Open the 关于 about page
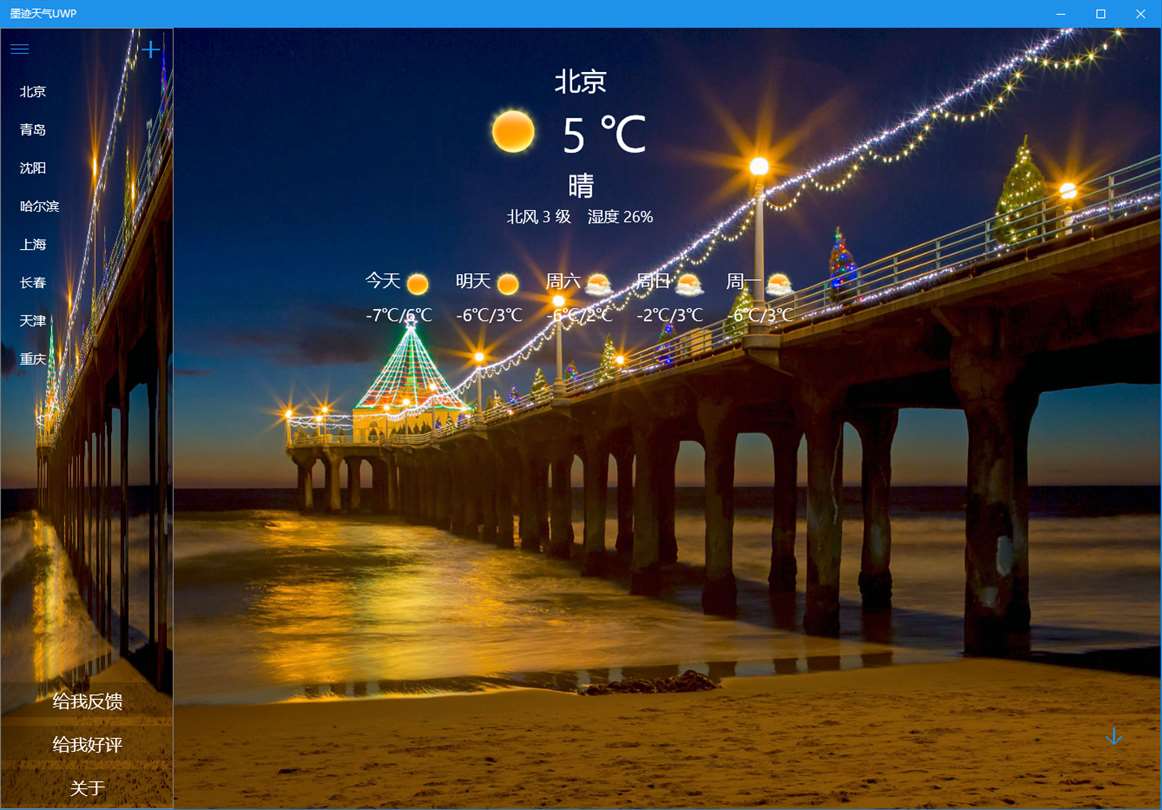The image size is (1162, 810). click(87, 788)
